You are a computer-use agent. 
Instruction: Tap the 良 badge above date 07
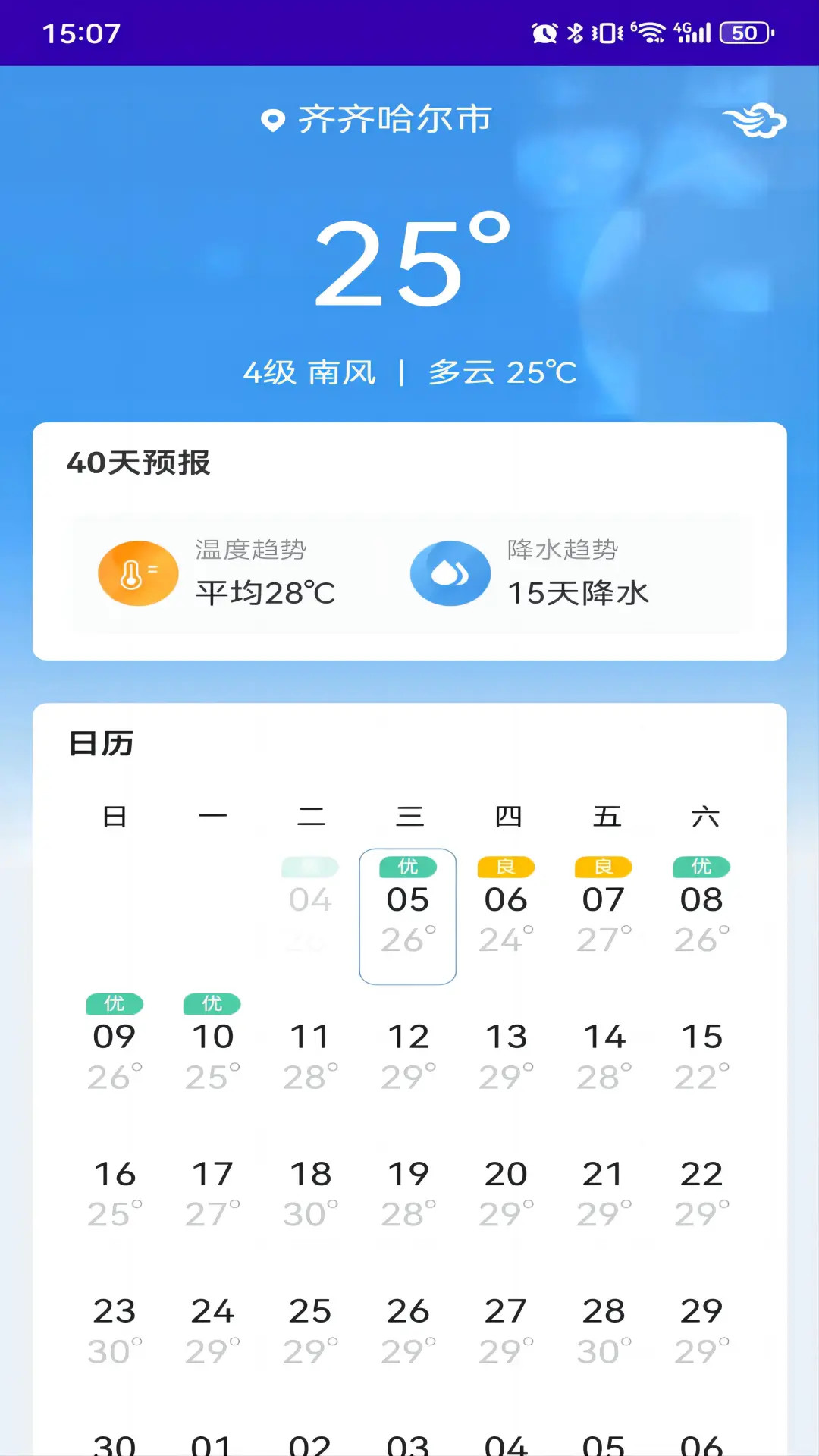604,867
